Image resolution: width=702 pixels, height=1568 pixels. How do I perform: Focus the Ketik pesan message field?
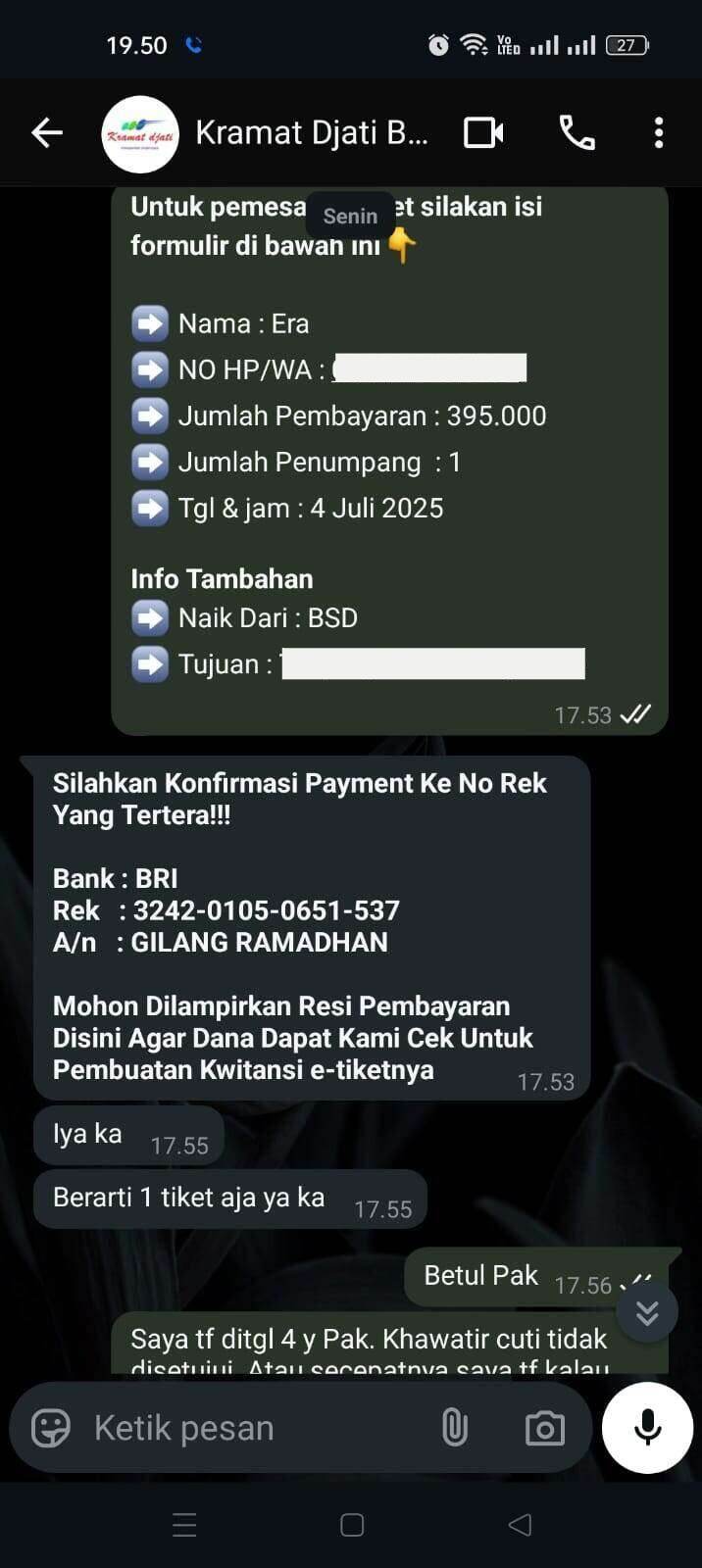(255, 1428)
